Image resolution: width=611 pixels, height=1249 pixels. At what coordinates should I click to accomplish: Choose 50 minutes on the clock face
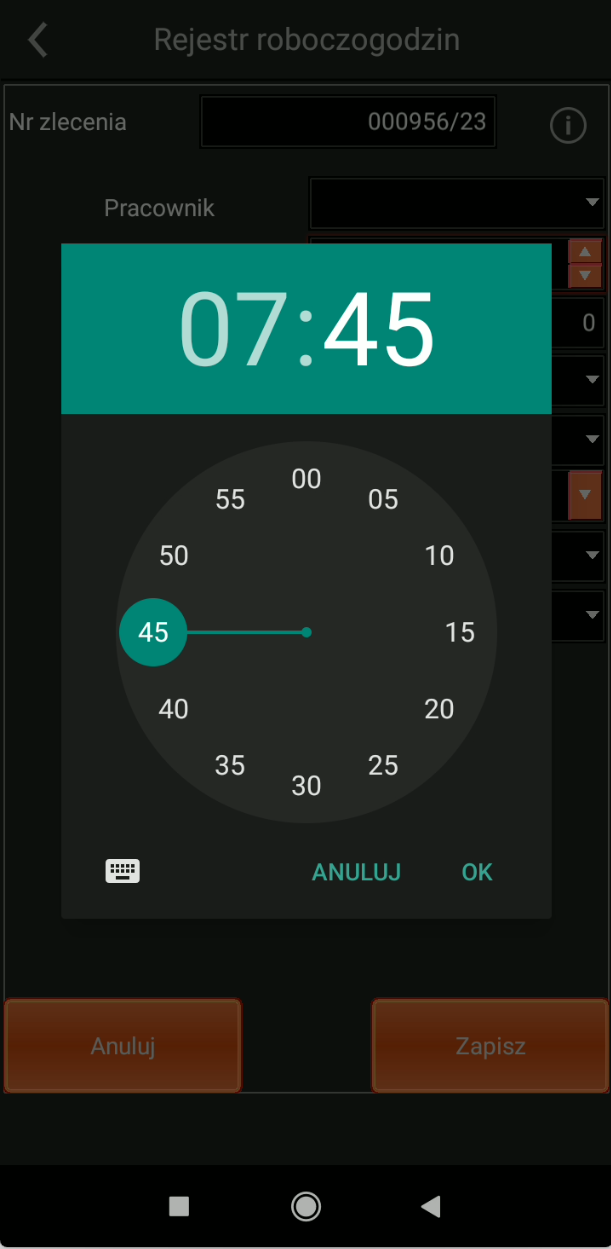click(x=174, y=556)
